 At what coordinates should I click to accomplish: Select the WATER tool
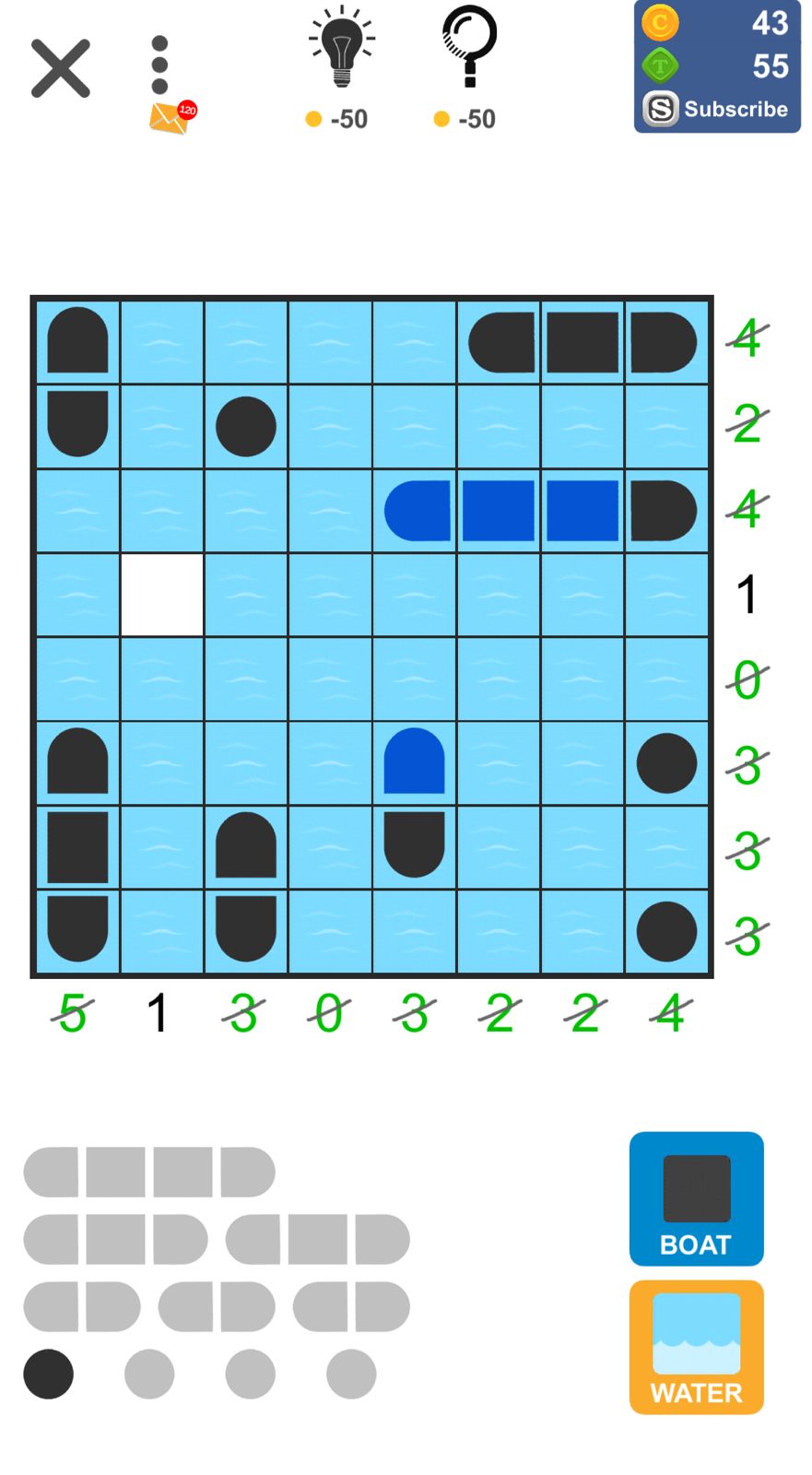[x=696, y=1346]
